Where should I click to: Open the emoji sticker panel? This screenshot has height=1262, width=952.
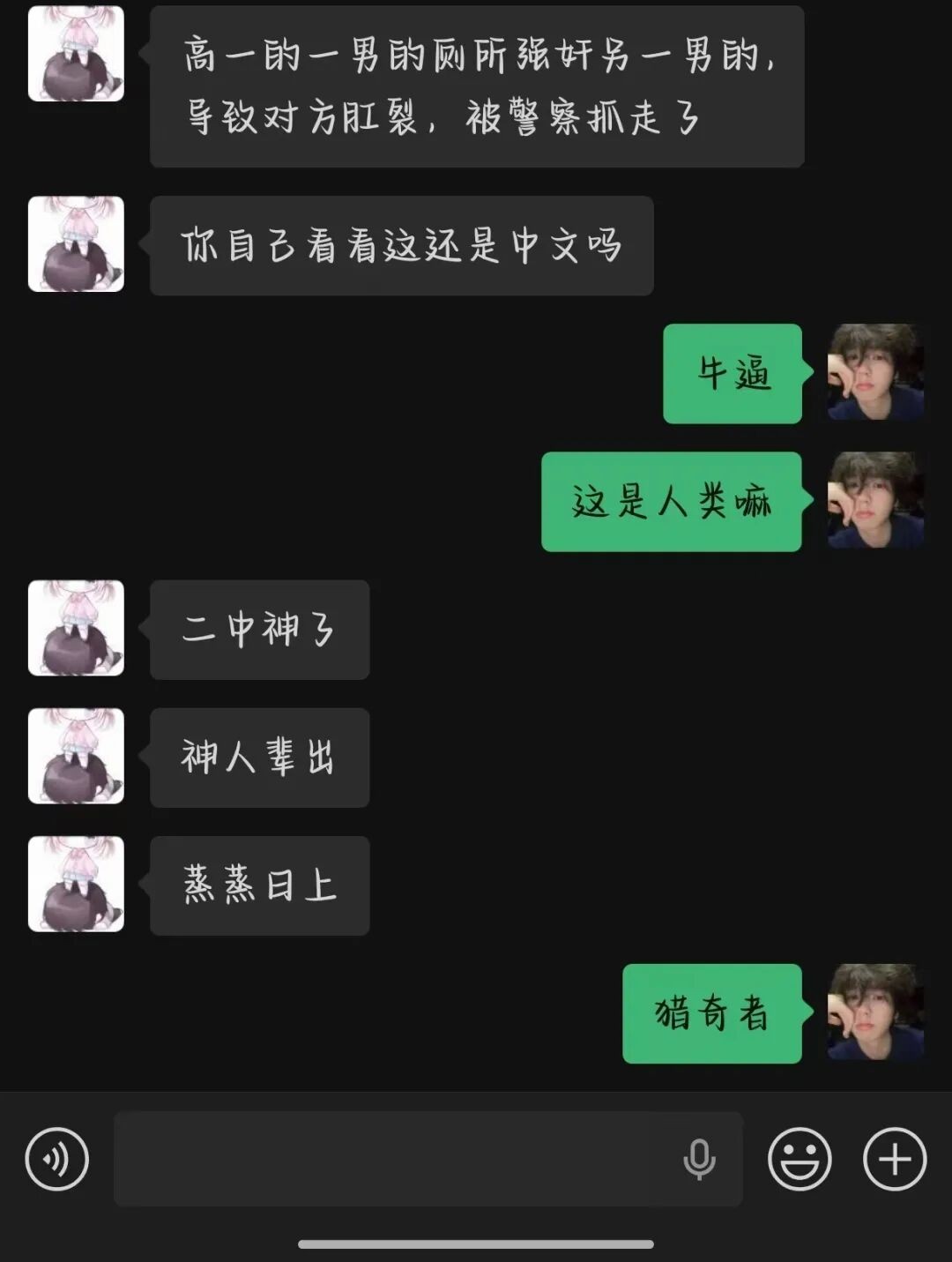point(800,1159)
